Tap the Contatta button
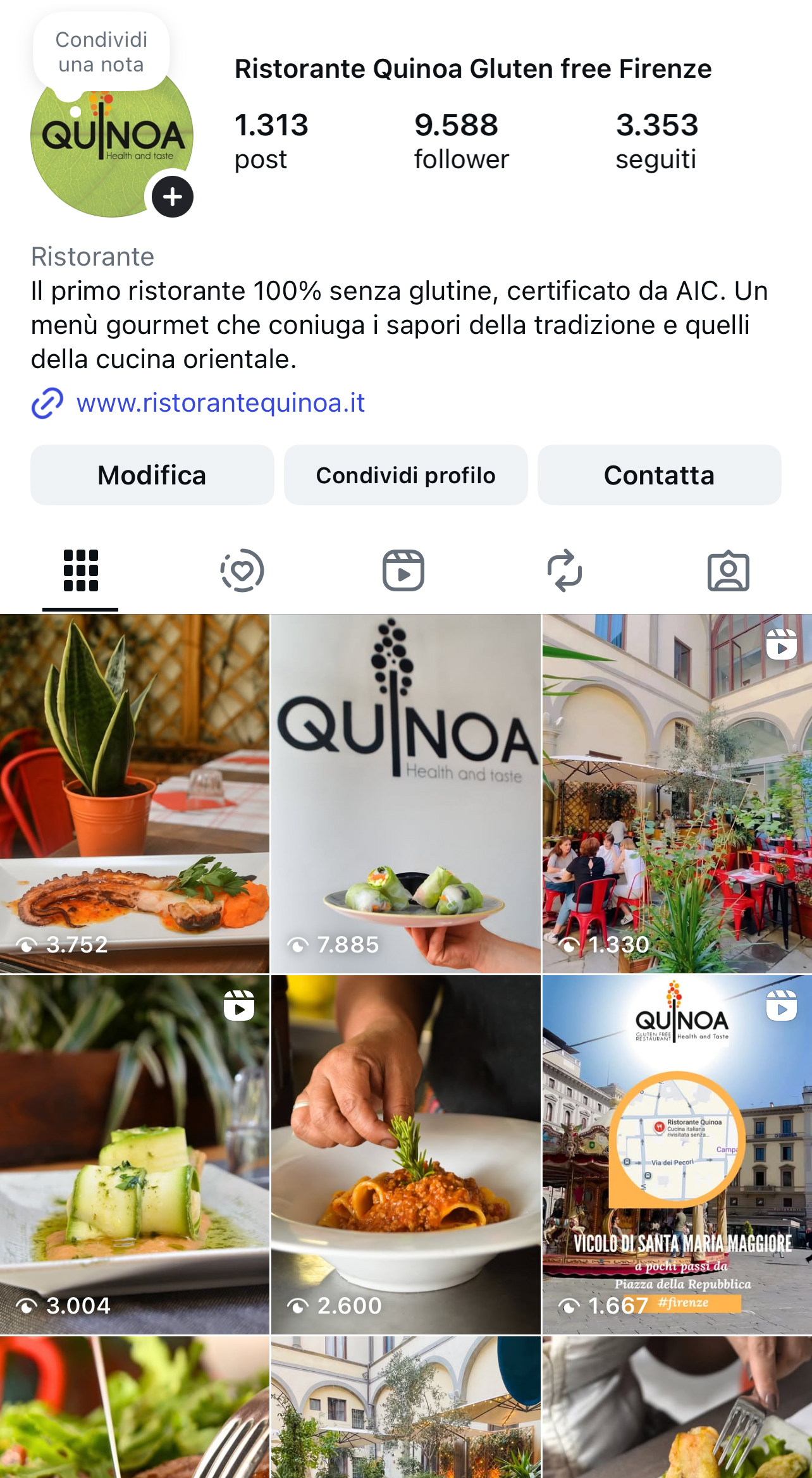This screenshot has width=812, height=1478. (x=659, y=475)
